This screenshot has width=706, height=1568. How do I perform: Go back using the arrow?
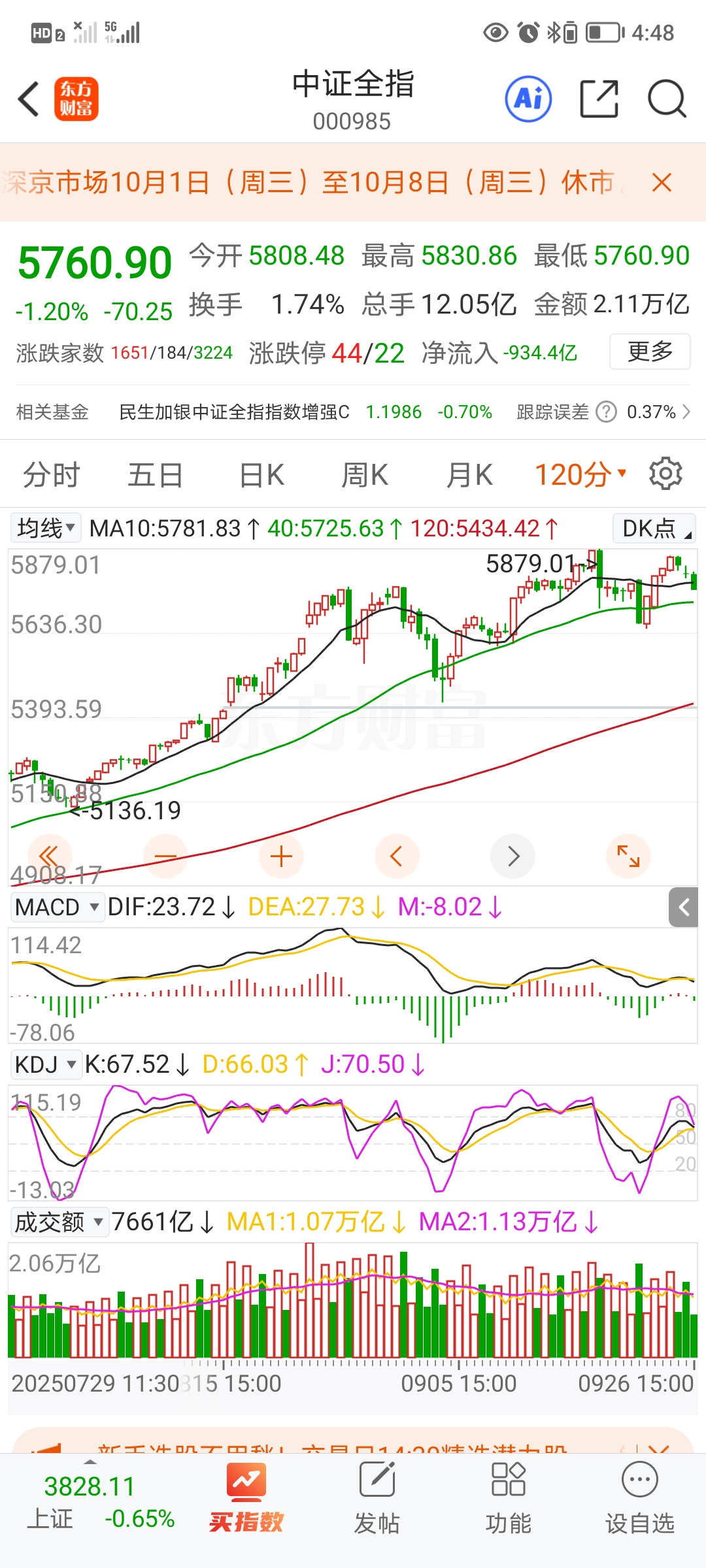click(29, 99)
